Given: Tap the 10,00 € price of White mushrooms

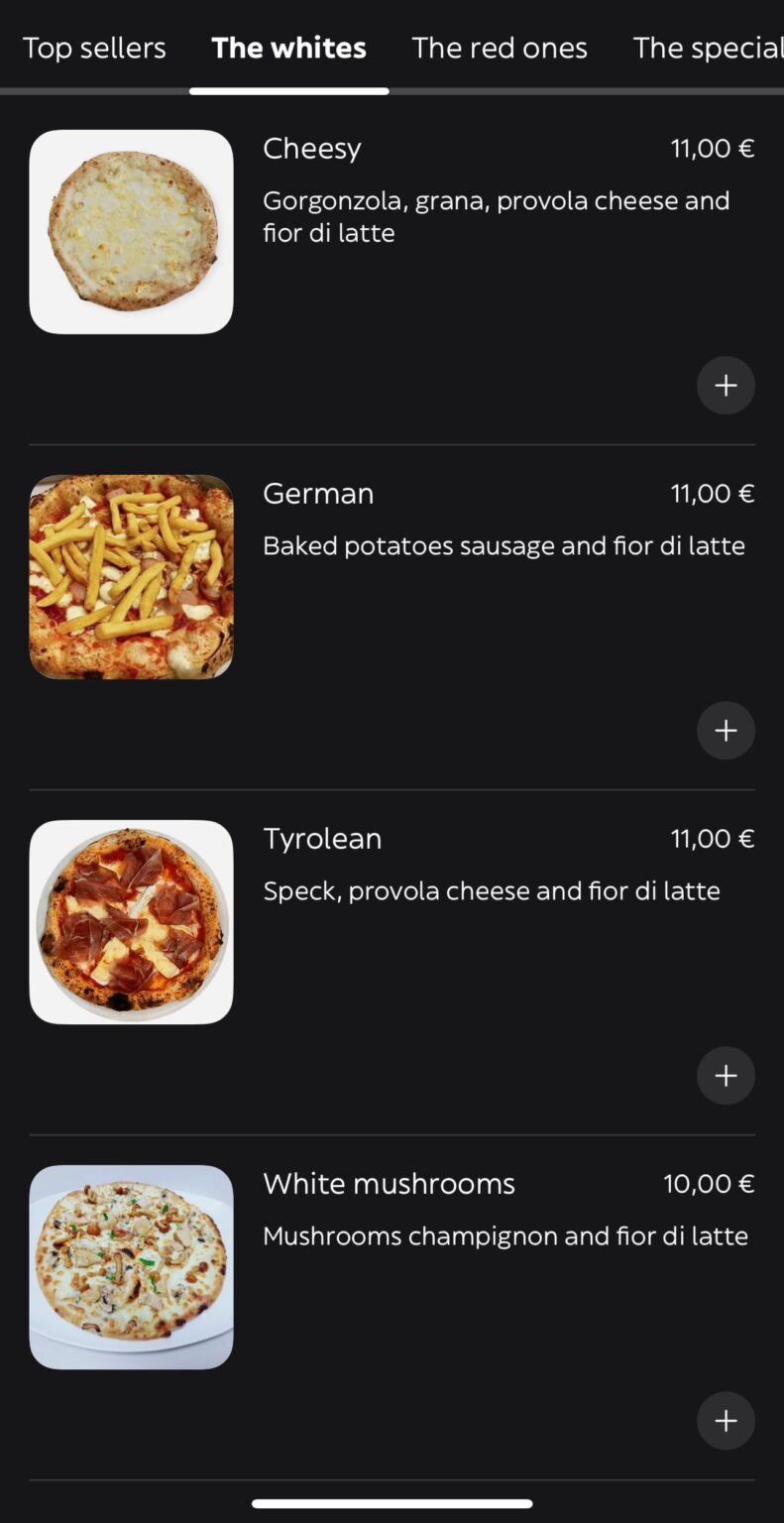Looking at the screenshot, I should click(710, 1183).
